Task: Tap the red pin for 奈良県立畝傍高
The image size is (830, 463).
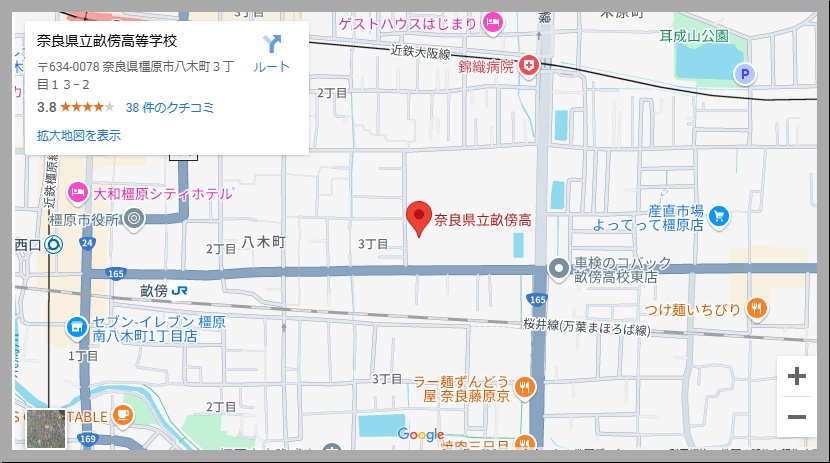Action: pos(419,216)
